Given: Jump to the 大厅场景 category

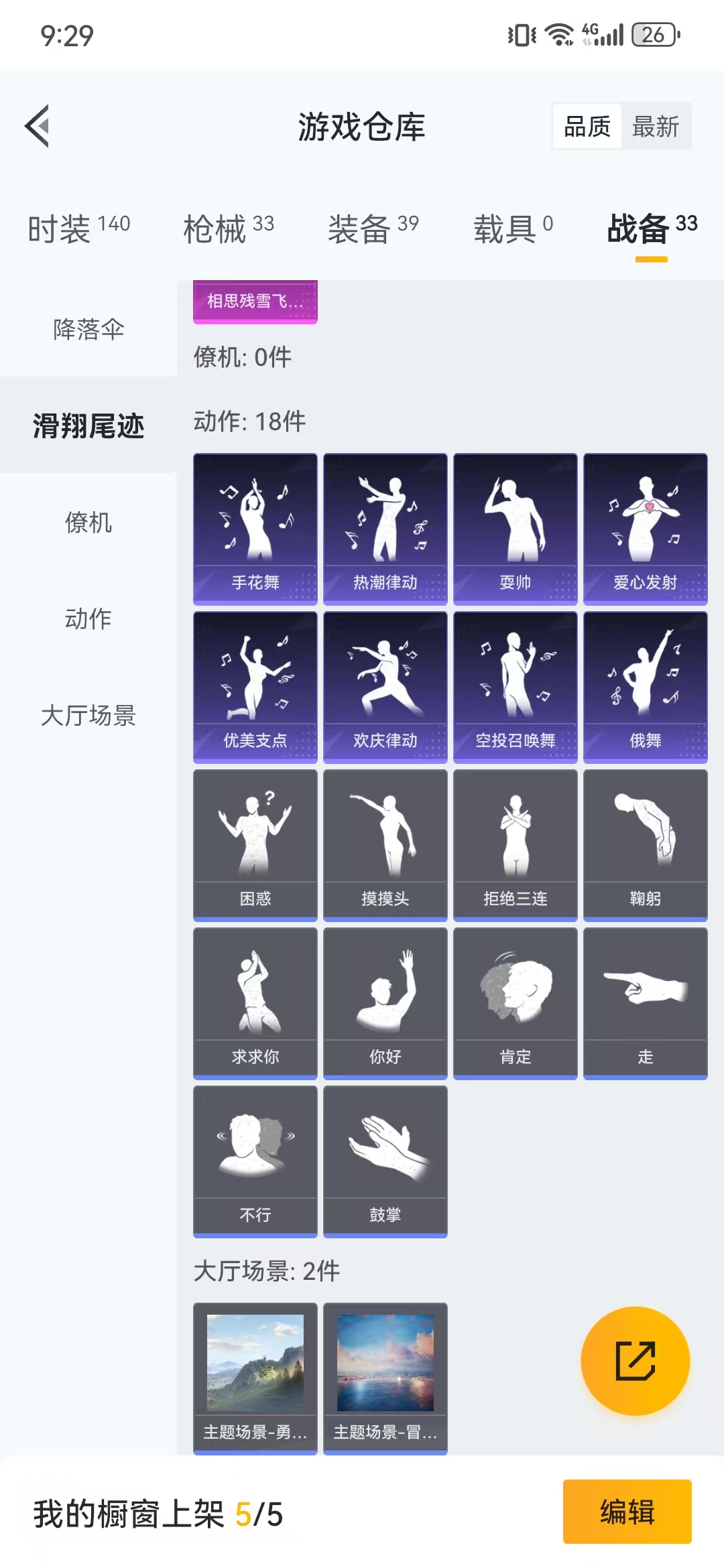Looking at the screenshot, I should (88, 715).
